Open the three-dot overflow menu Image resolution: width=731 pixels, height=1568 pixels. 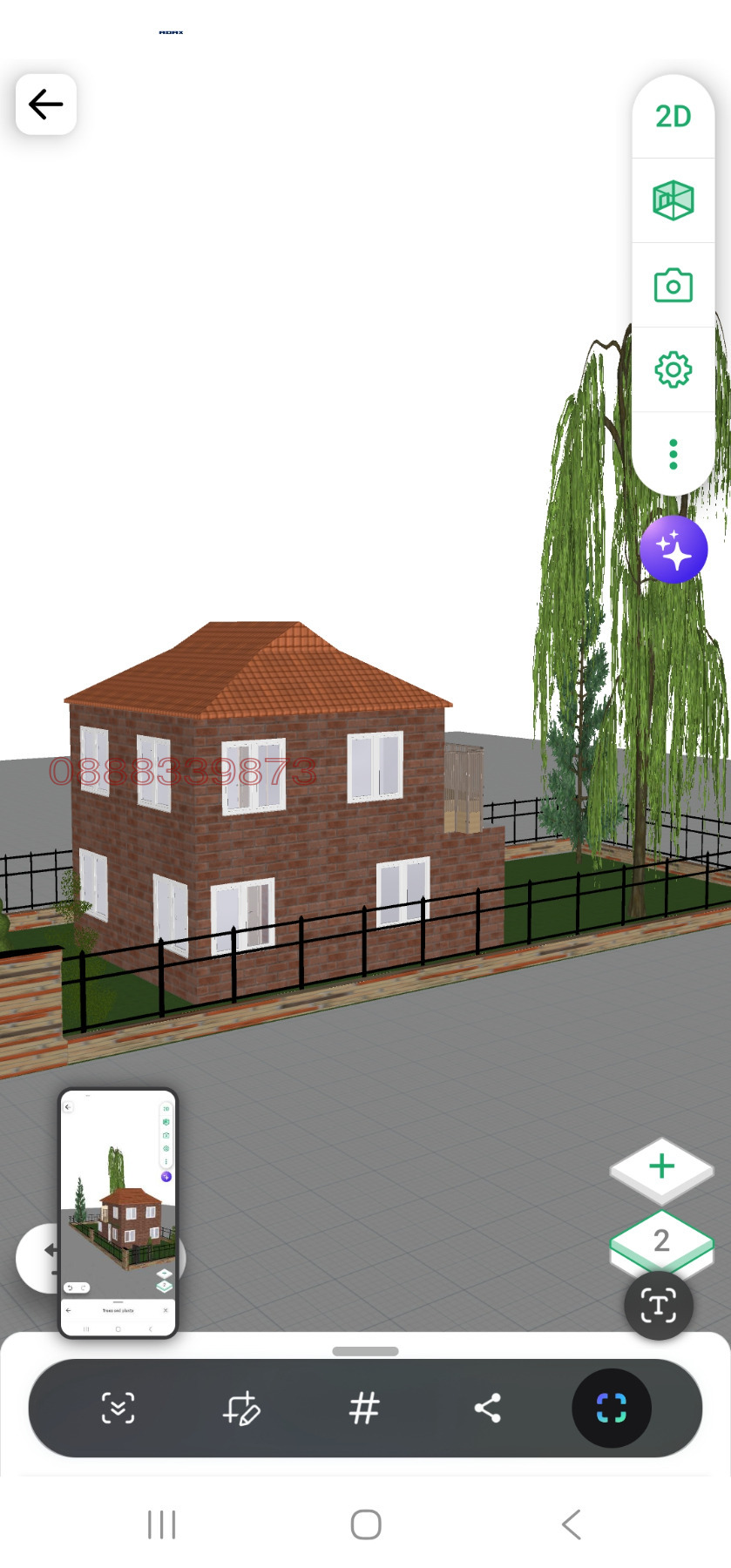pyautogui.click(x=673, y=454)
